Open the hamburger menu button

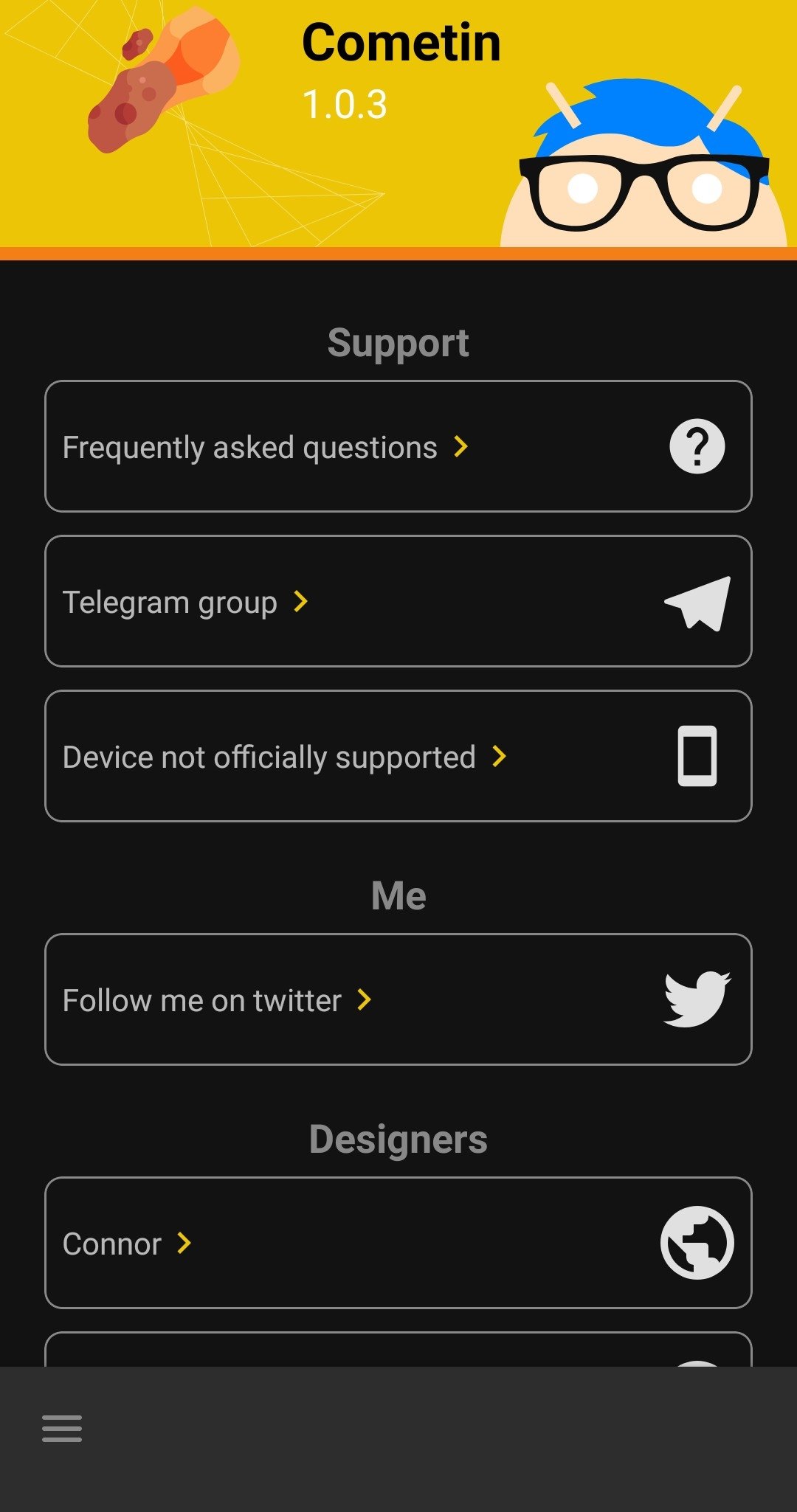(x=62, y=1429)
